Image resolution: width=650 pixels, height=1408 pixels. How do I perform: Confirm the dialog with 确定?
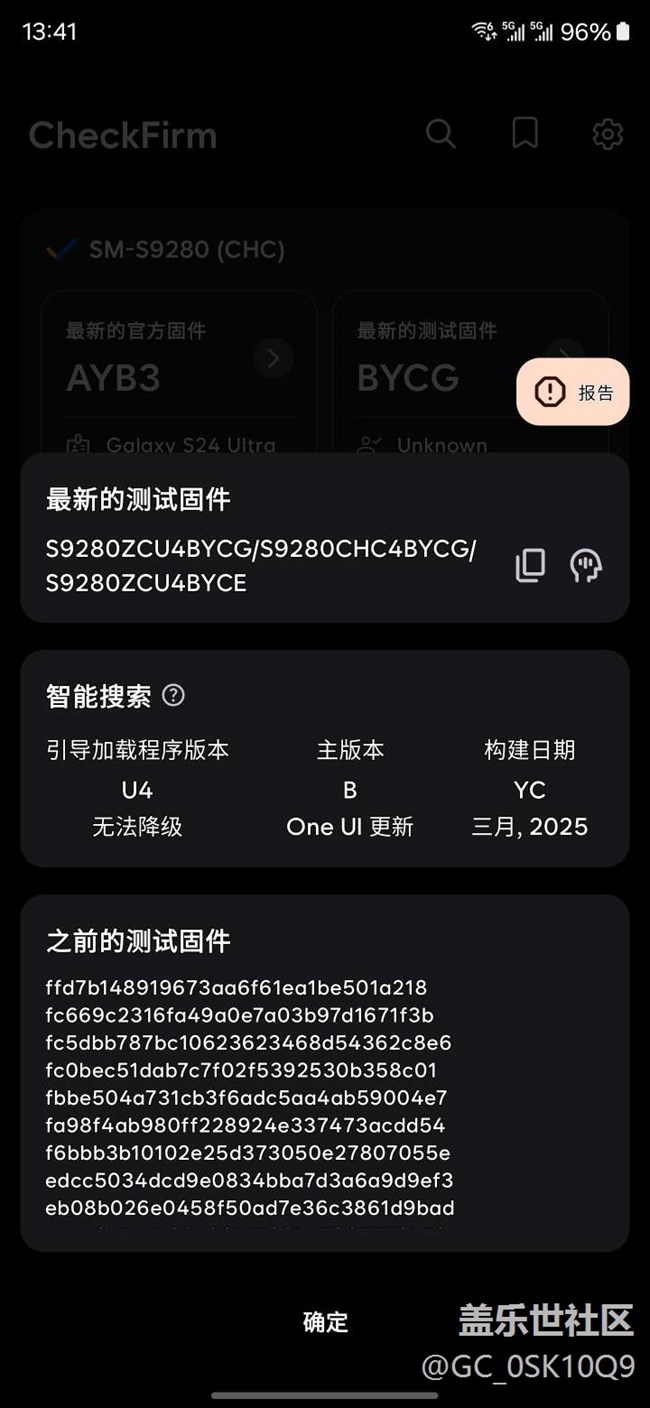click(325, 1321)
